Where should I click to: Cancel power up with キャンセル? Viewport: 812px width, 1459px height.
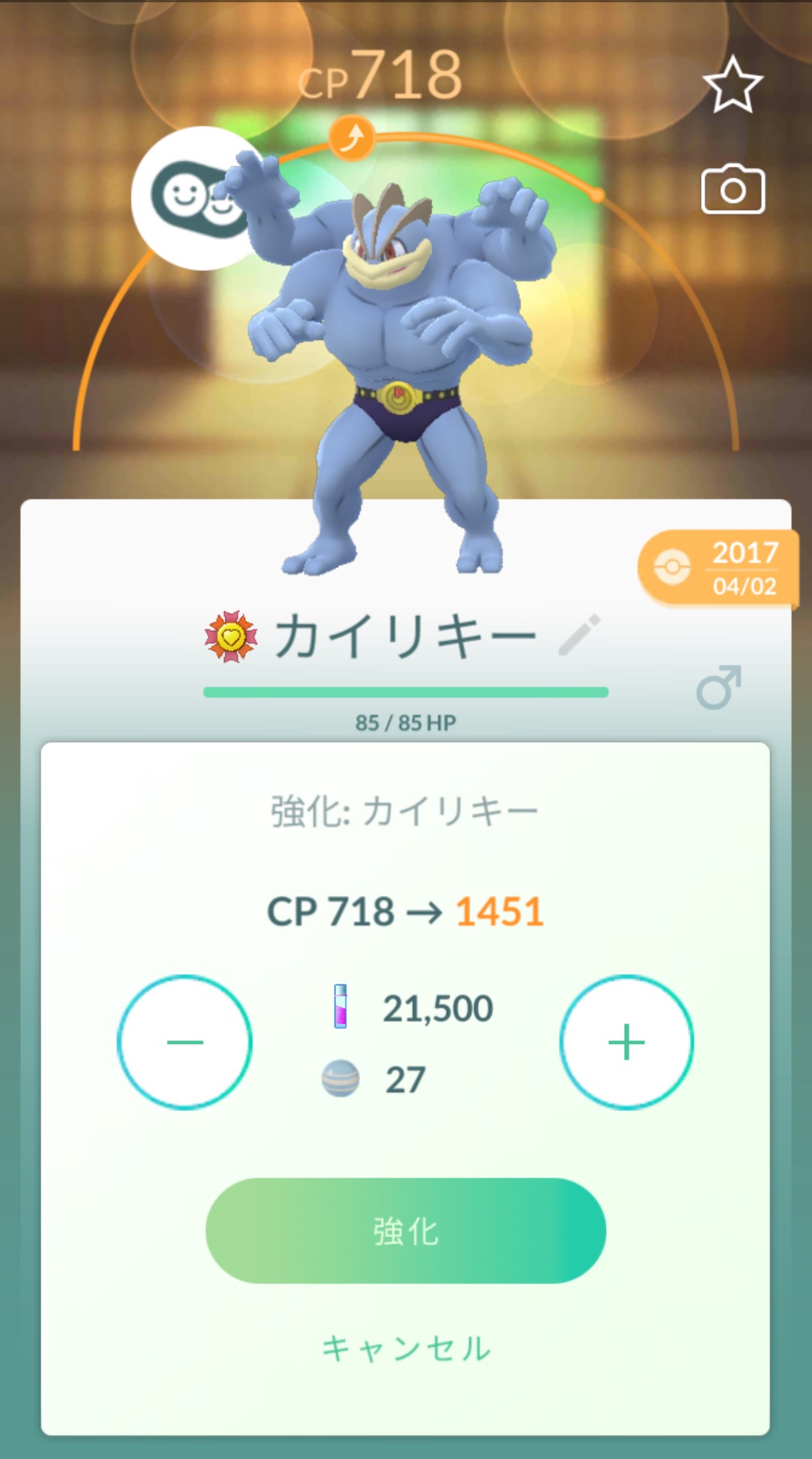[405, 1348]
